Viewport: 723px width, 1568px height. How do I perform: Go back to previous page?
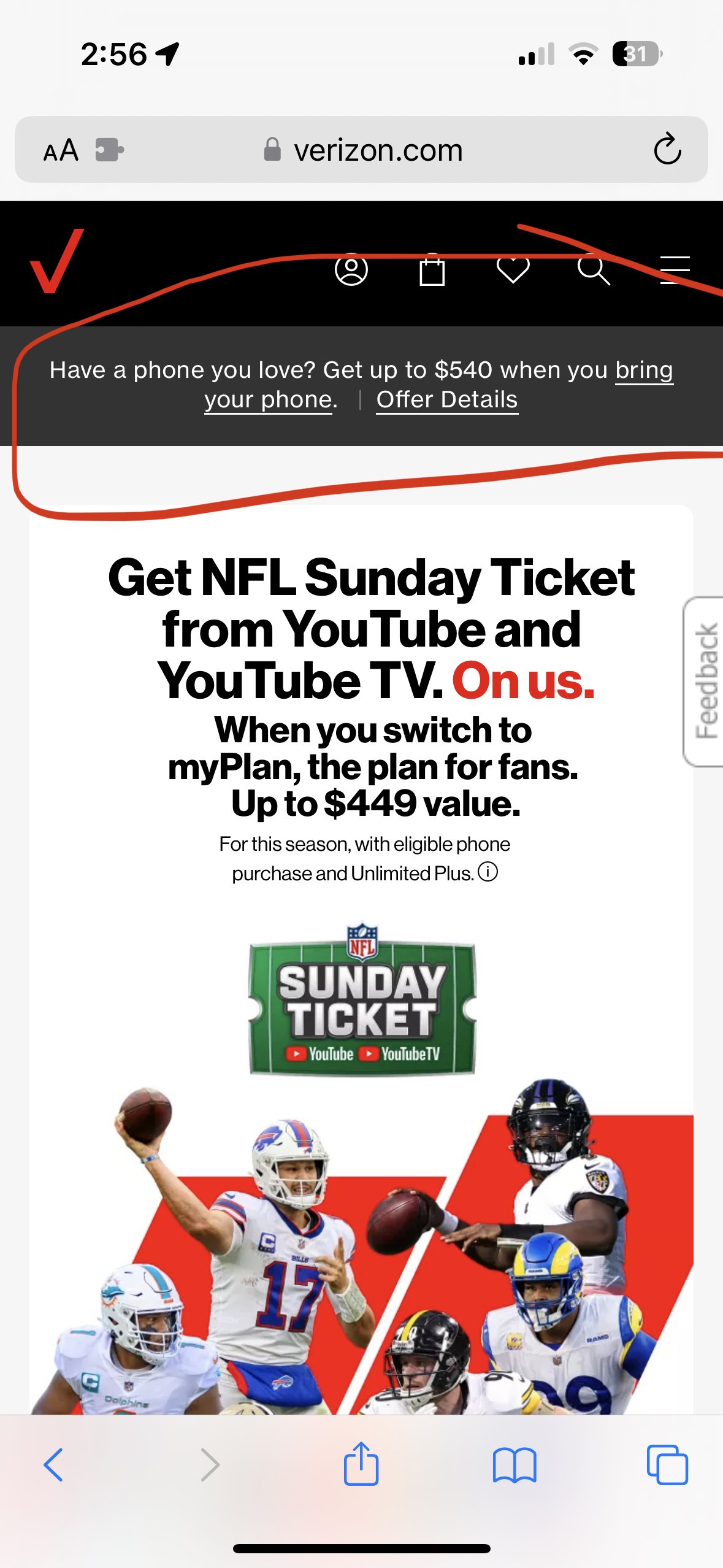(x=53, y=1464)
